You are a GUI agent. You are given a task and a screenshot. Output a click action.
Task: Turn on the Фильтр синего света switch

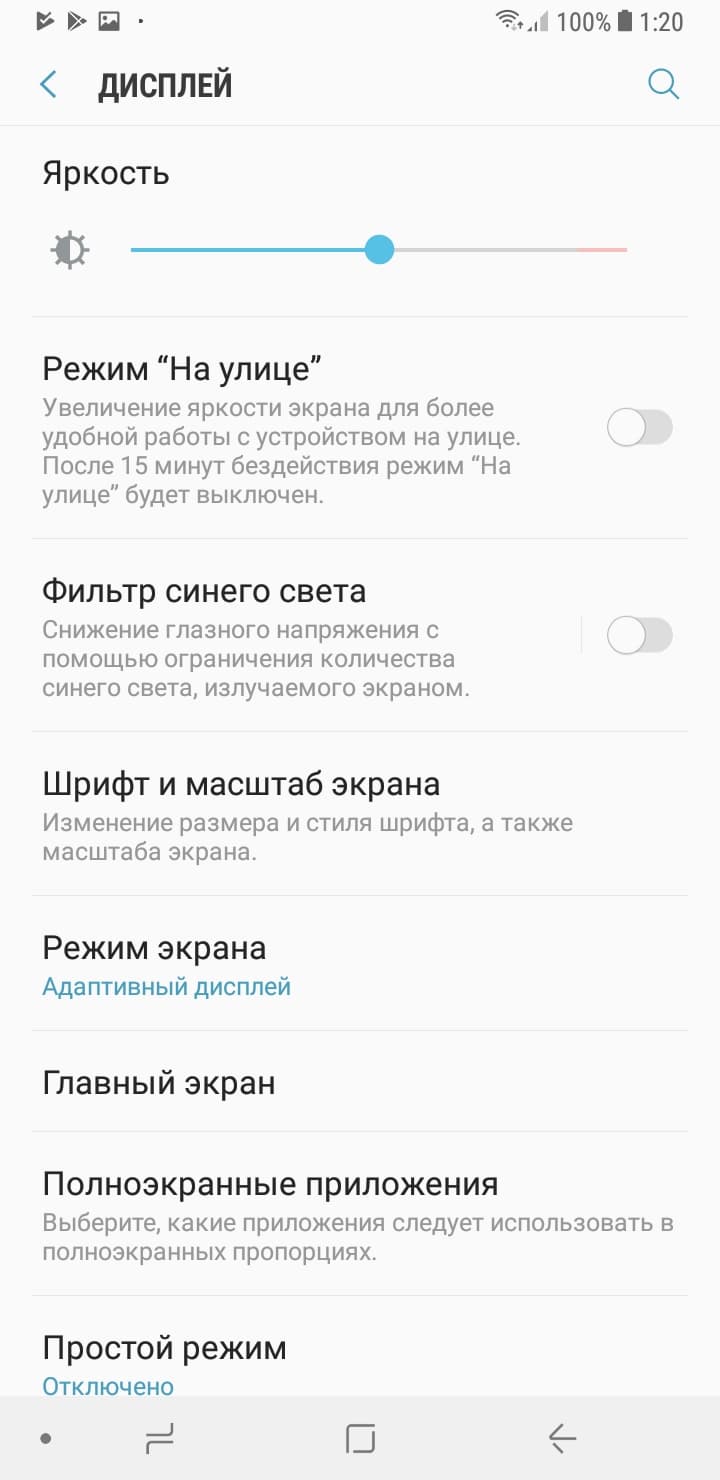coord(640,635)
